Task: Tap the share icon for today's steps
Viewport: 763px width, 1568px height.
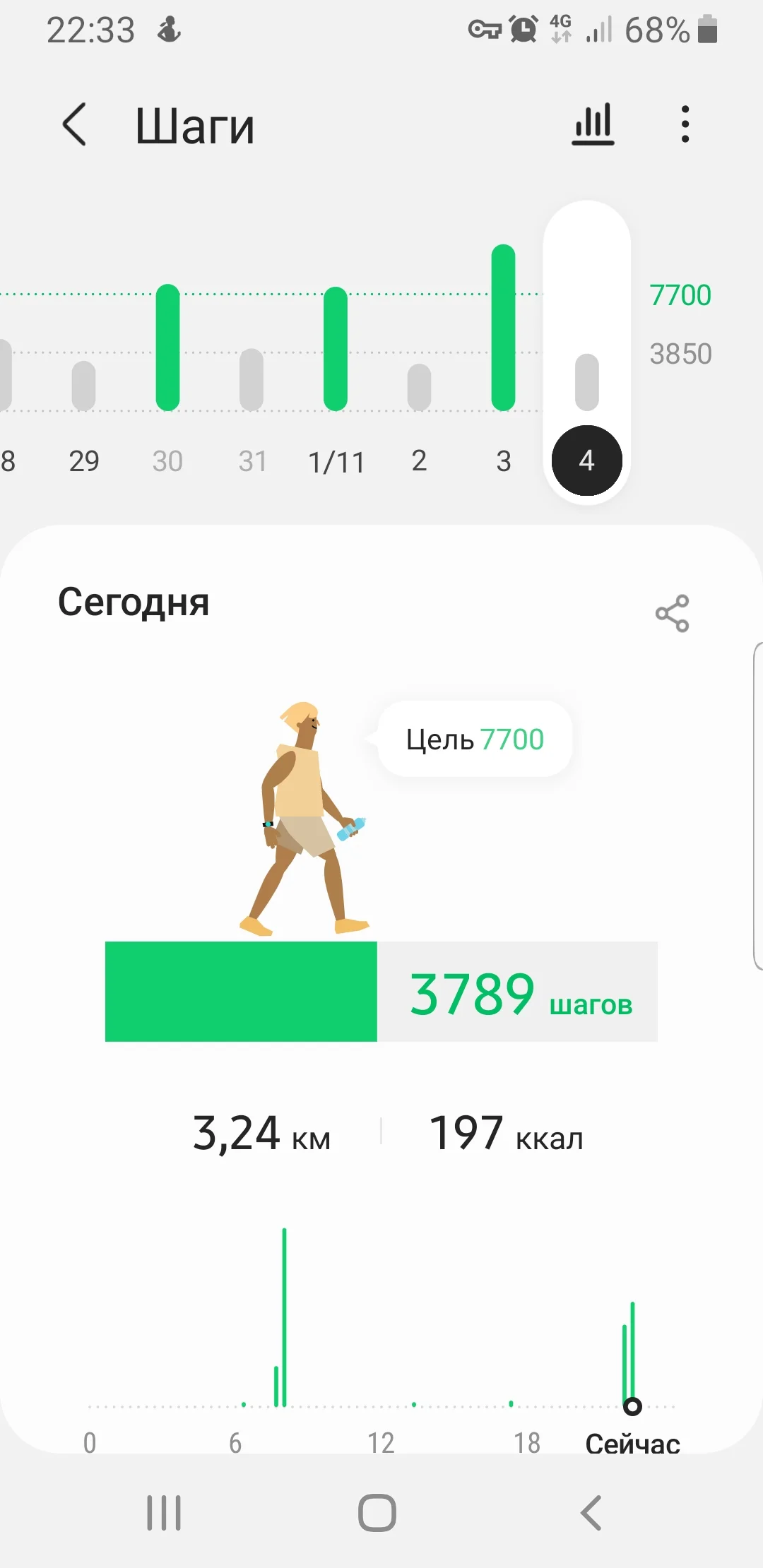Action: 671,611
